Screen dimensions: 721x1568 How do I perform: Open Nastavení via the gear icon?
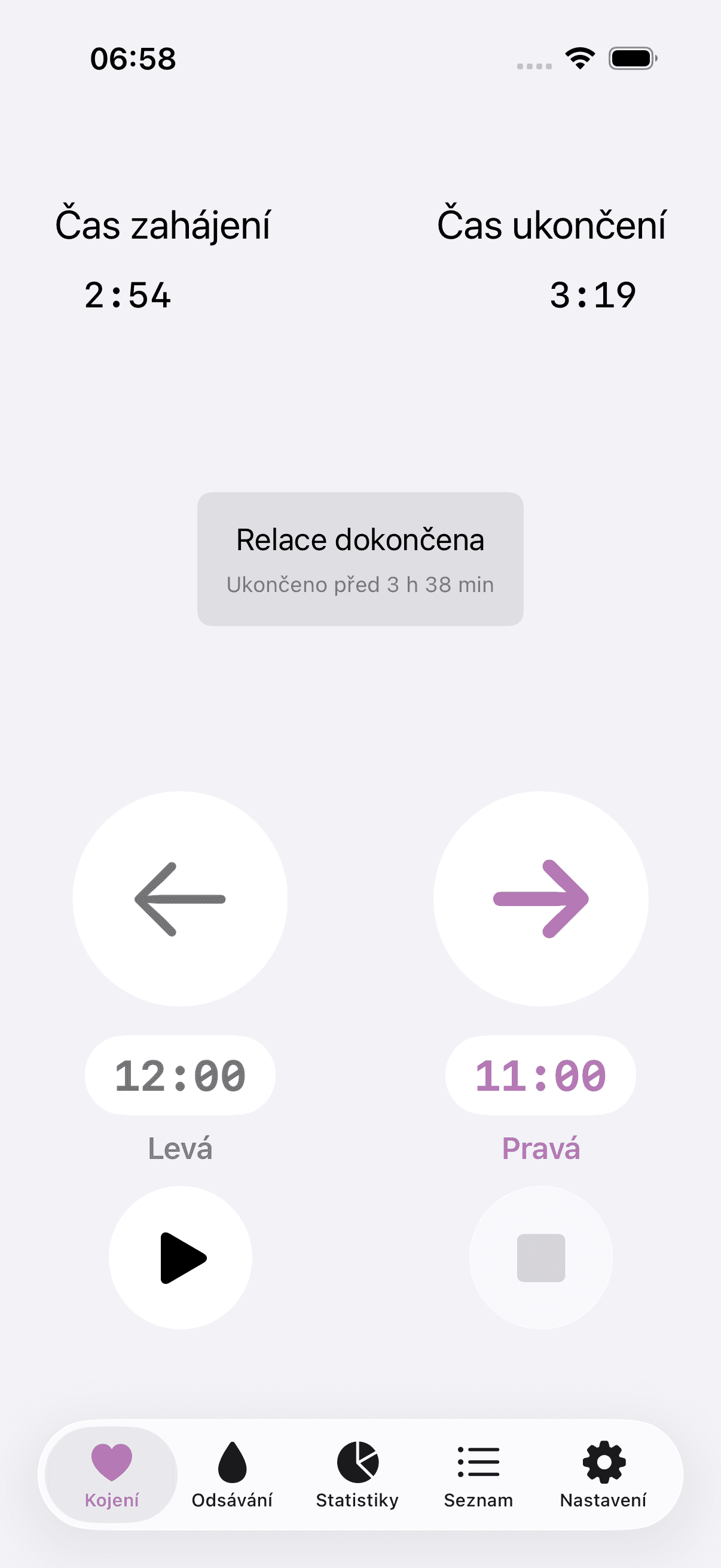pyautogui.click(x=603, y=1461)
